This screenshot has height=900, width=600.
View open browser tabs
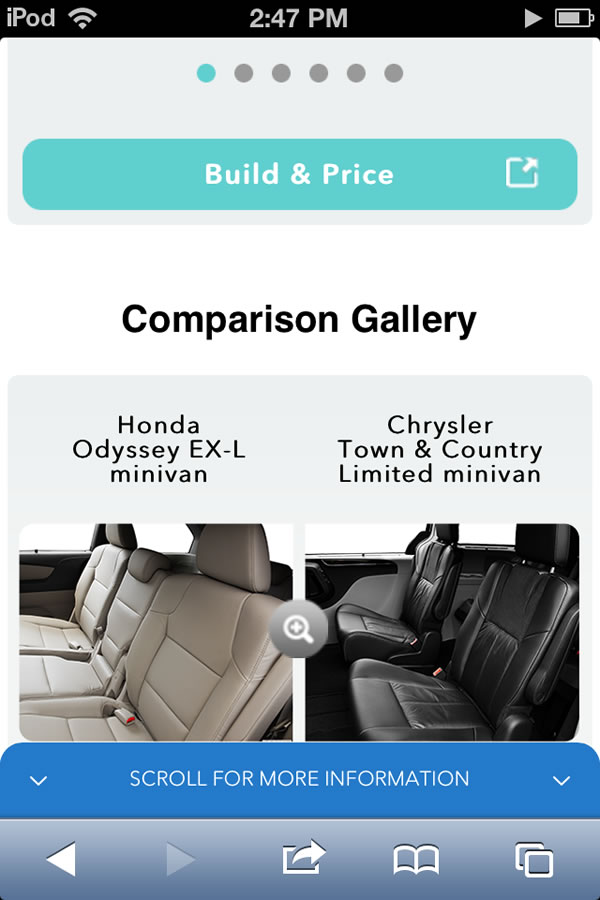(534, 858)
